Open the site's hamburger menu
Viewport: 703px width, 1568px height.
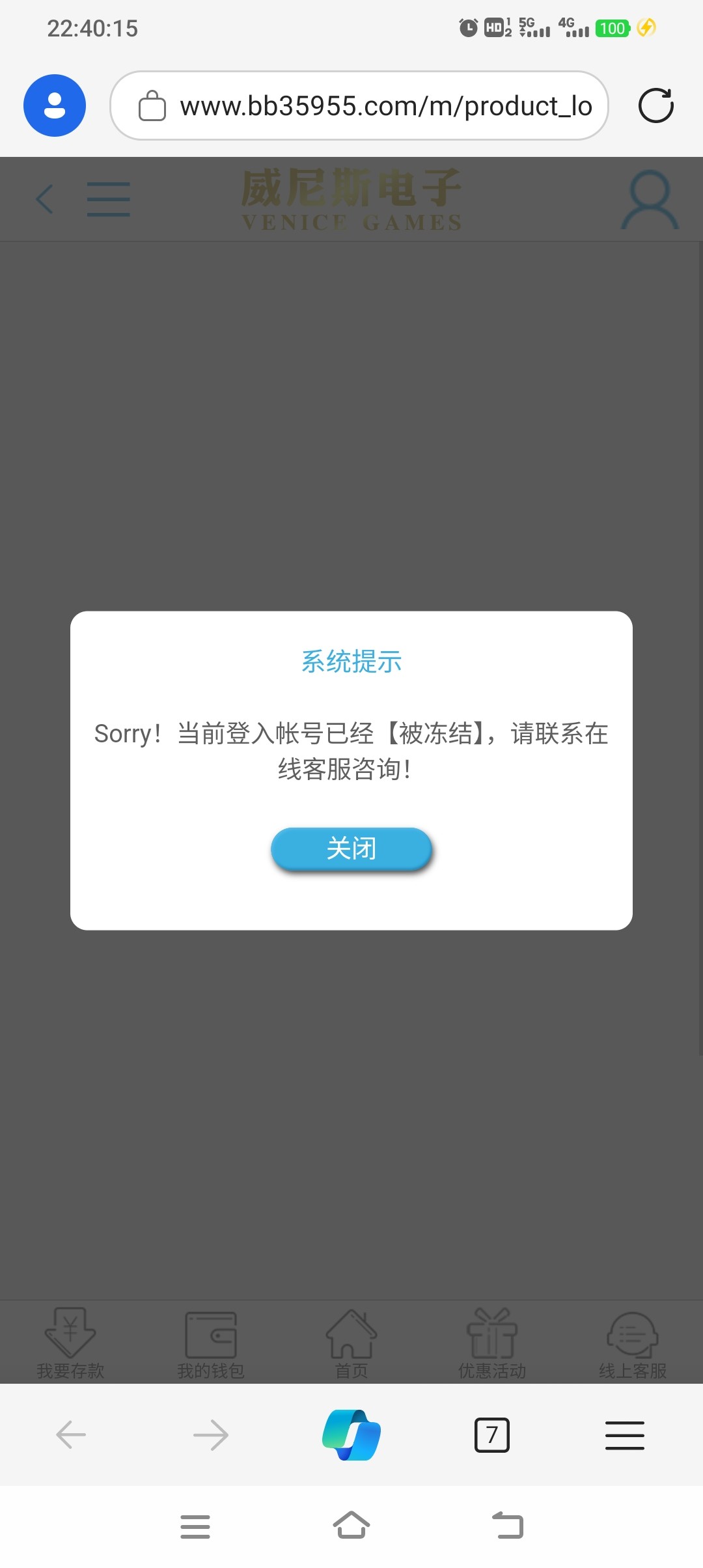[109, 199]
